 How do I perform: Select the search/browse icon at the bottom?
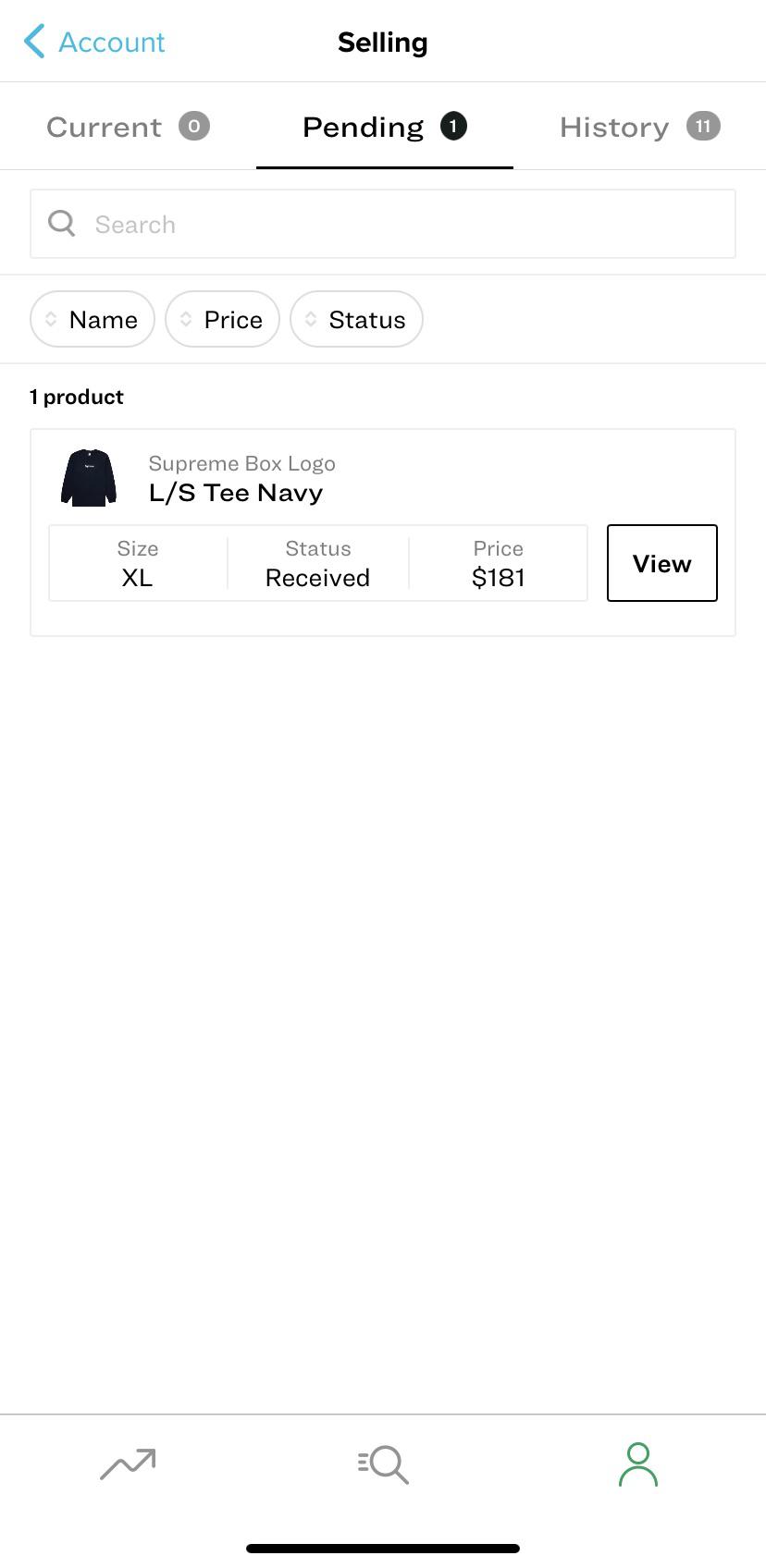(382, 1464)
